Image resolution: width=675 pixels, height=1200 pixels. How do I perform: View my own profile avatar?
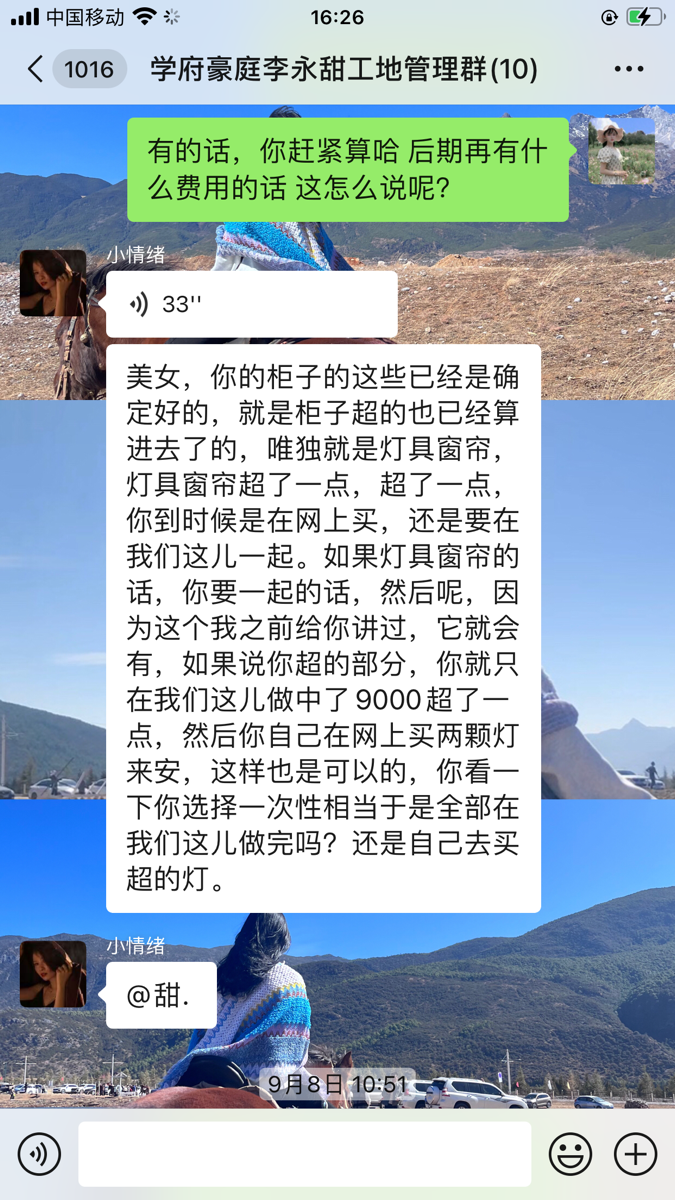(x=621, y=152)
